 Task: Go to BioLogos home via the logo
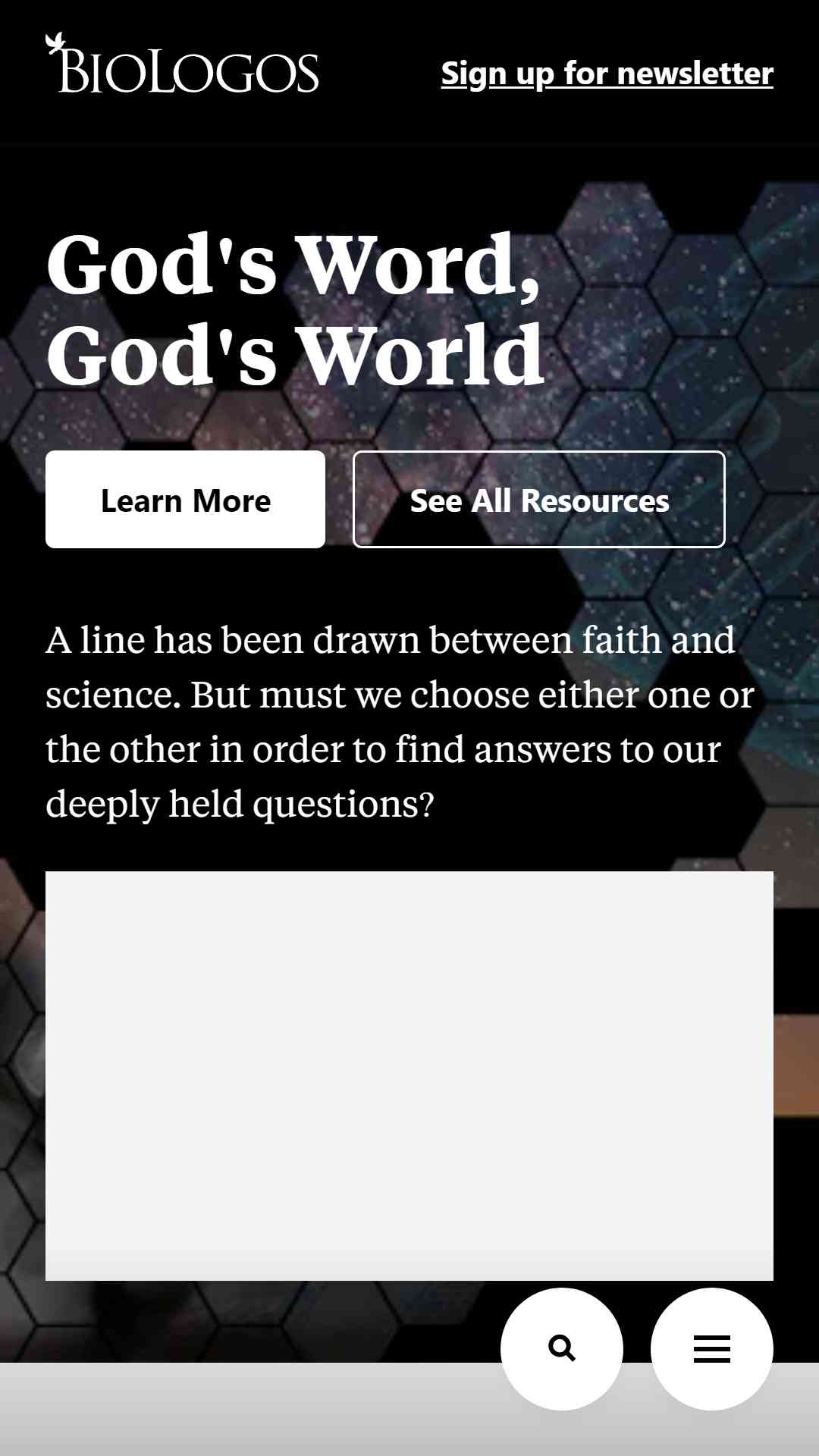(182, 64)
